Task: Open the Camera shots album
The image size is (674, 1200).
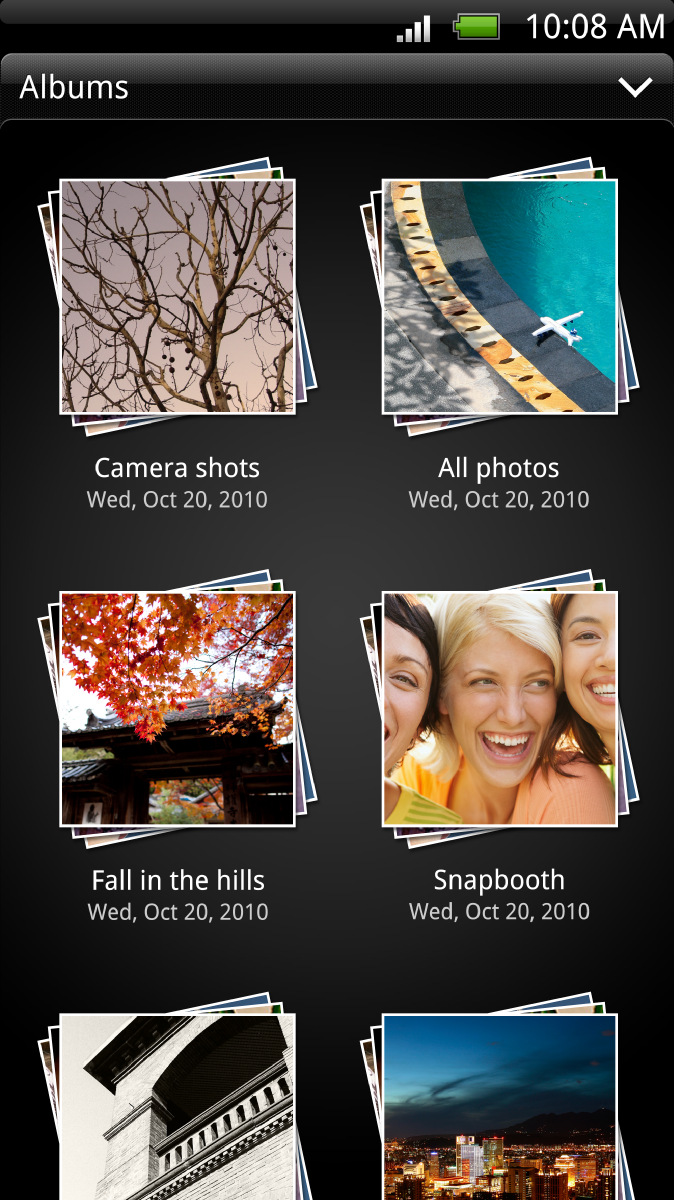Action: pyautogui.click(x=177, y=297)
